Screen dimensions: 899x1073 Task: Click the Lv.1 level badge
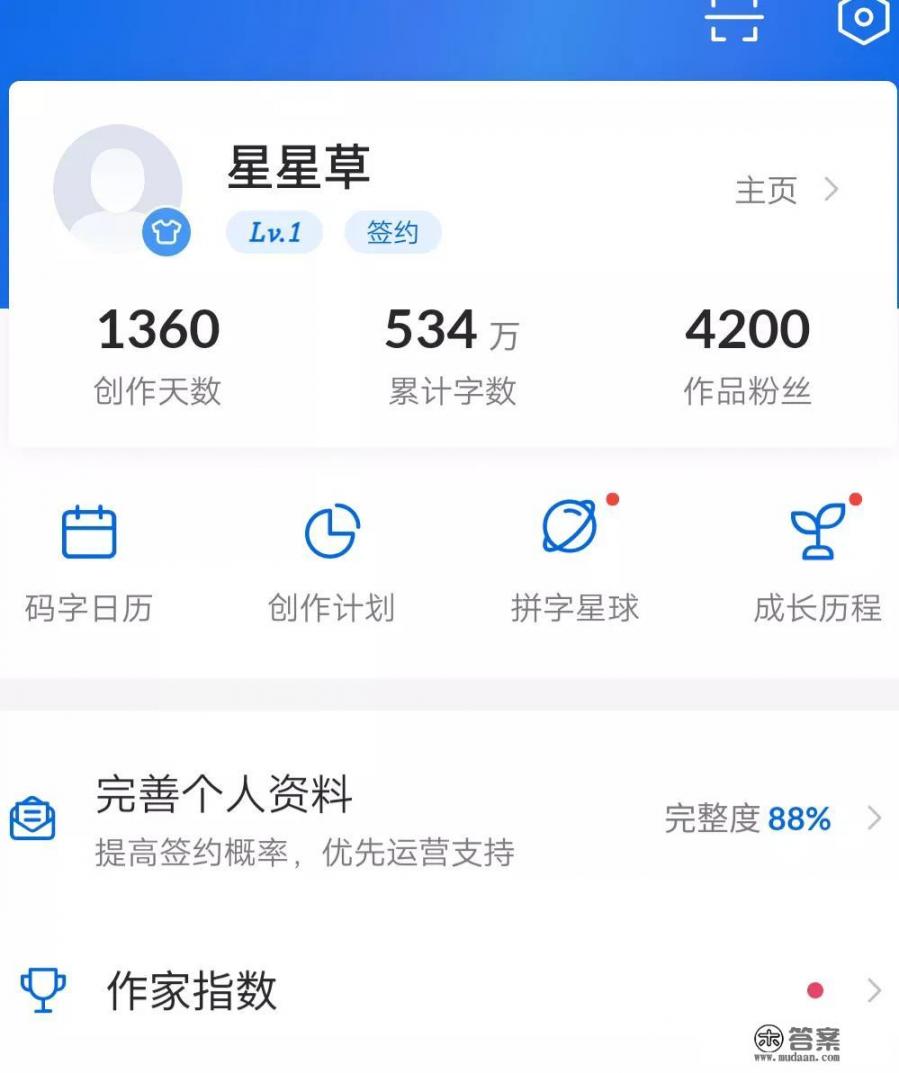pyautogui.click(x=273, y=232)
